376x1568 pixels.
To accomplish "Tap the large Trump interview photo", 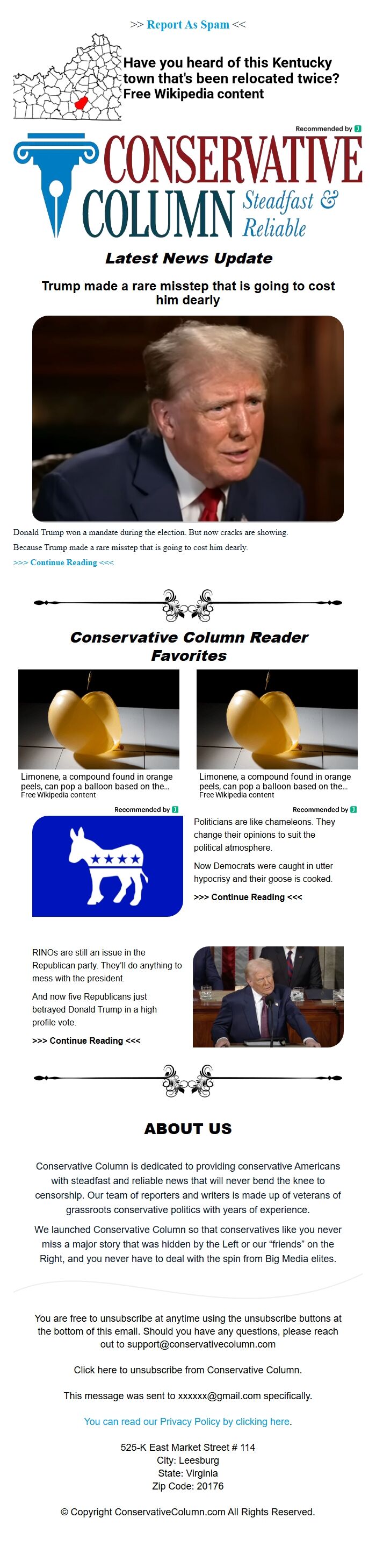I will (188, 418).
